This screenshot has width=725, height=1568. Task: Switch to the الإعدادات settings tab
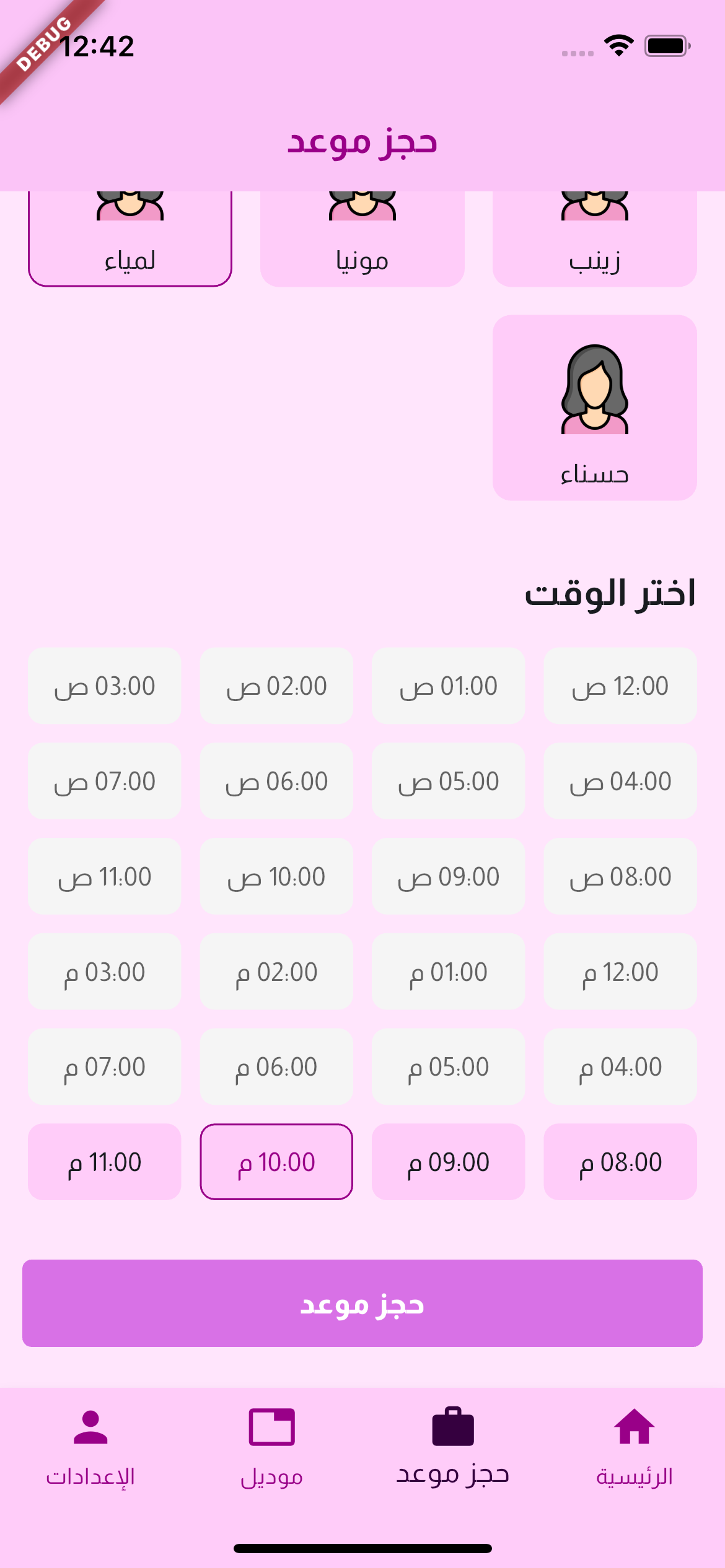[90, 1448]
